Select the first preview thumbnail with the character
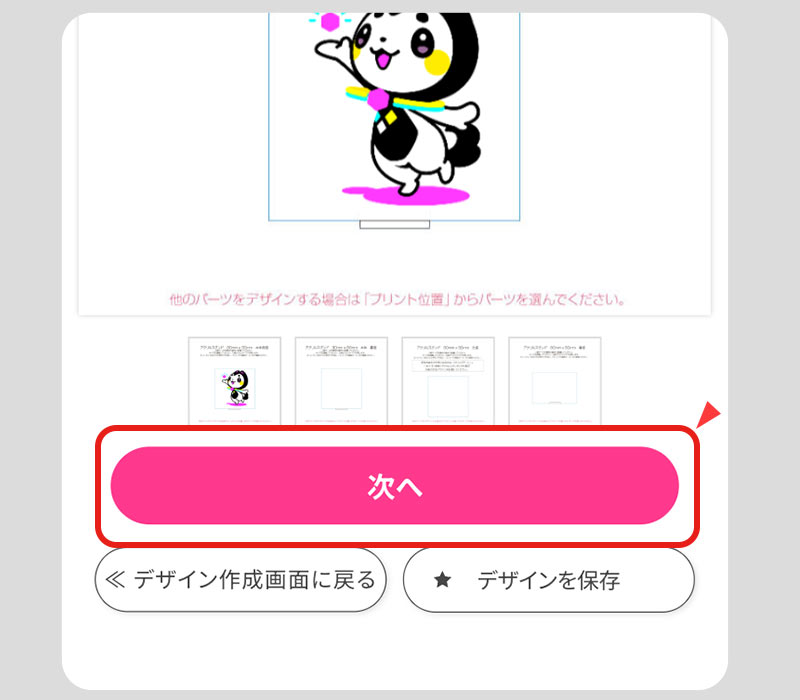This screenshot has height=700, width=800. click(235, 381)
